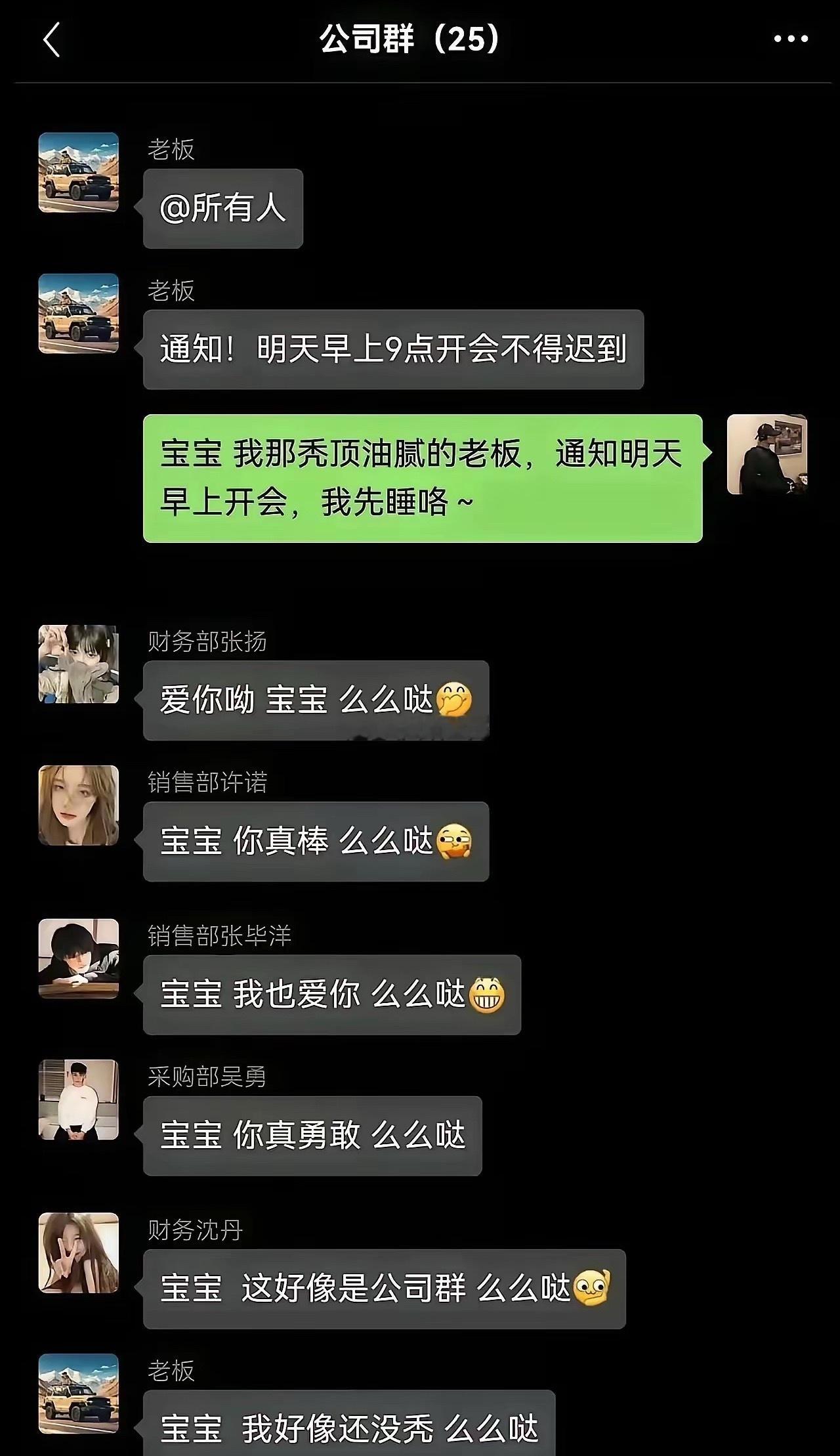Tap the back chevron to leave the chat
The height and width of the screenshot is (1456, 840).
(x=49, y=41)
